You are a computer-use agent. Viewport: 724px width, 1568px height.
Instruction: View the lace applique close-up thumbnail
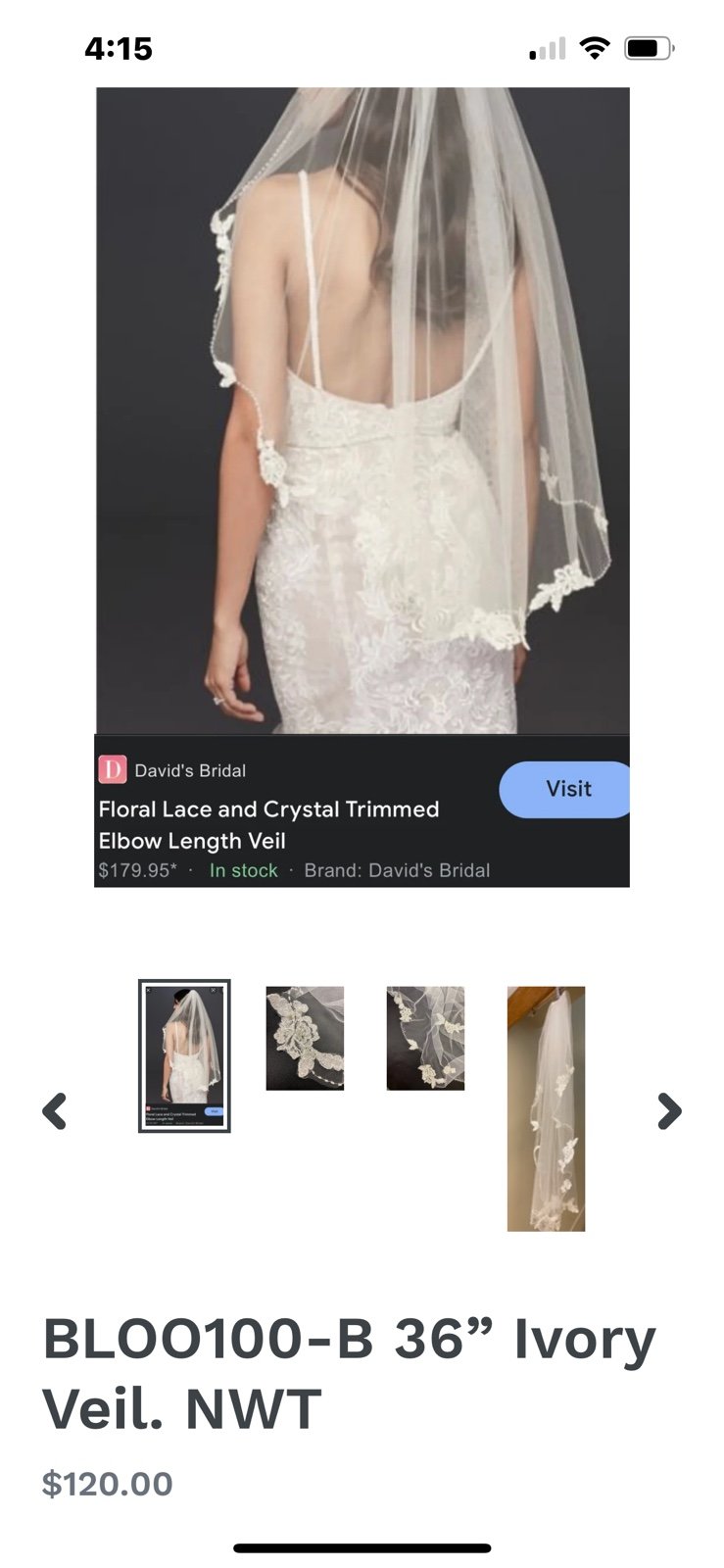[x=305, y=1039]
